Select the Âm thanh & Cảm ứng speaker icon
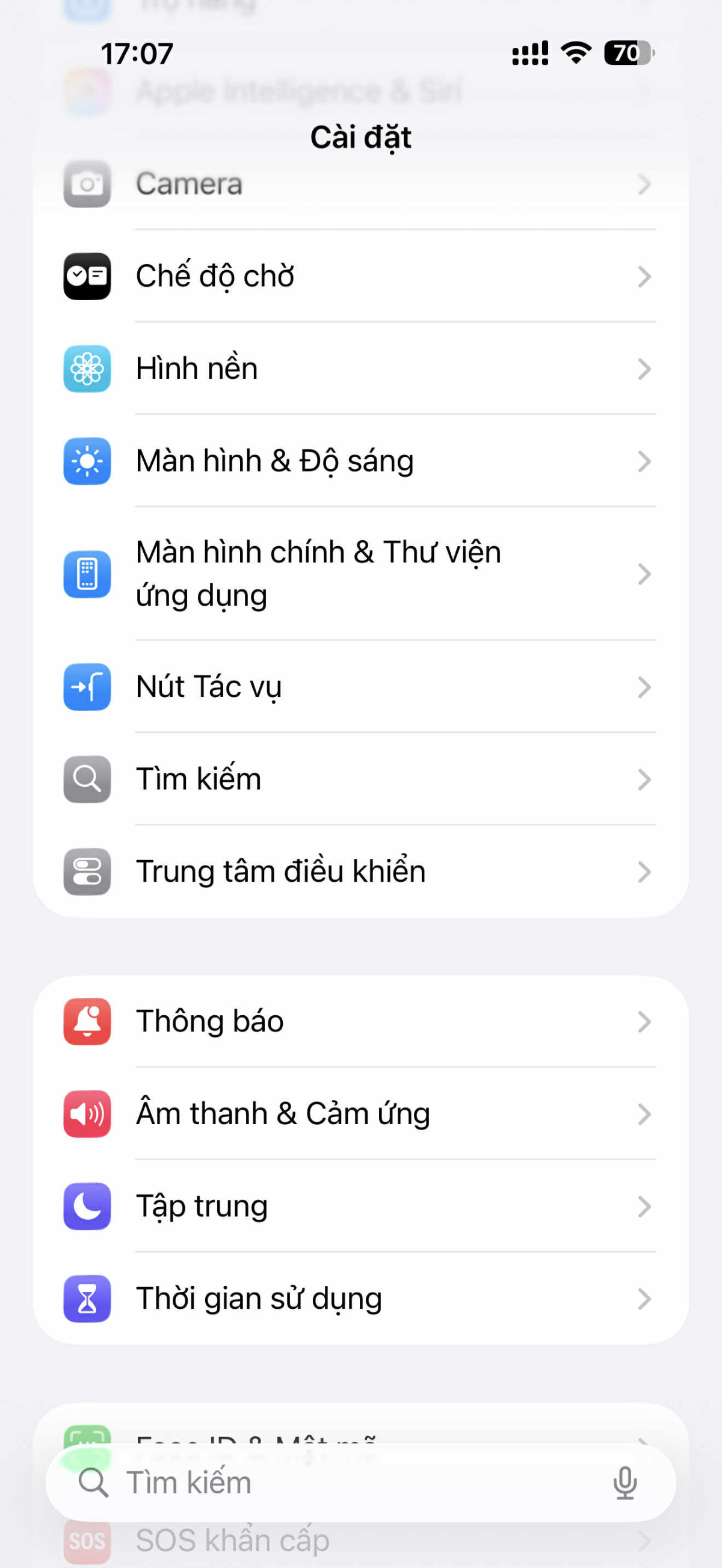The height and width of the screenshot is (1568, 722). pyautogui.click(x=86, y=1115)
